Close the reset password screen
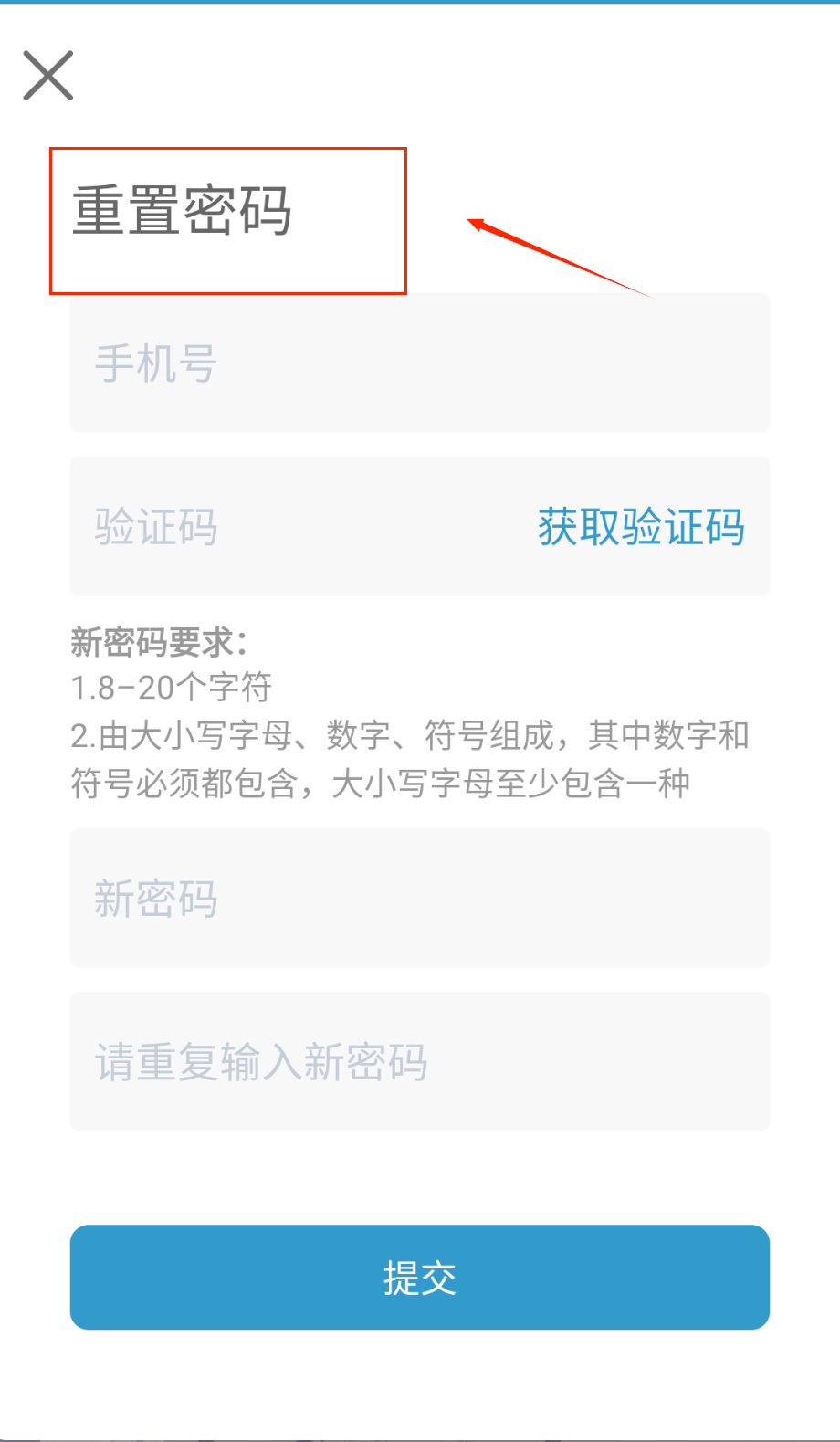This screenshot has width=840, height=1442. (48, 75)
